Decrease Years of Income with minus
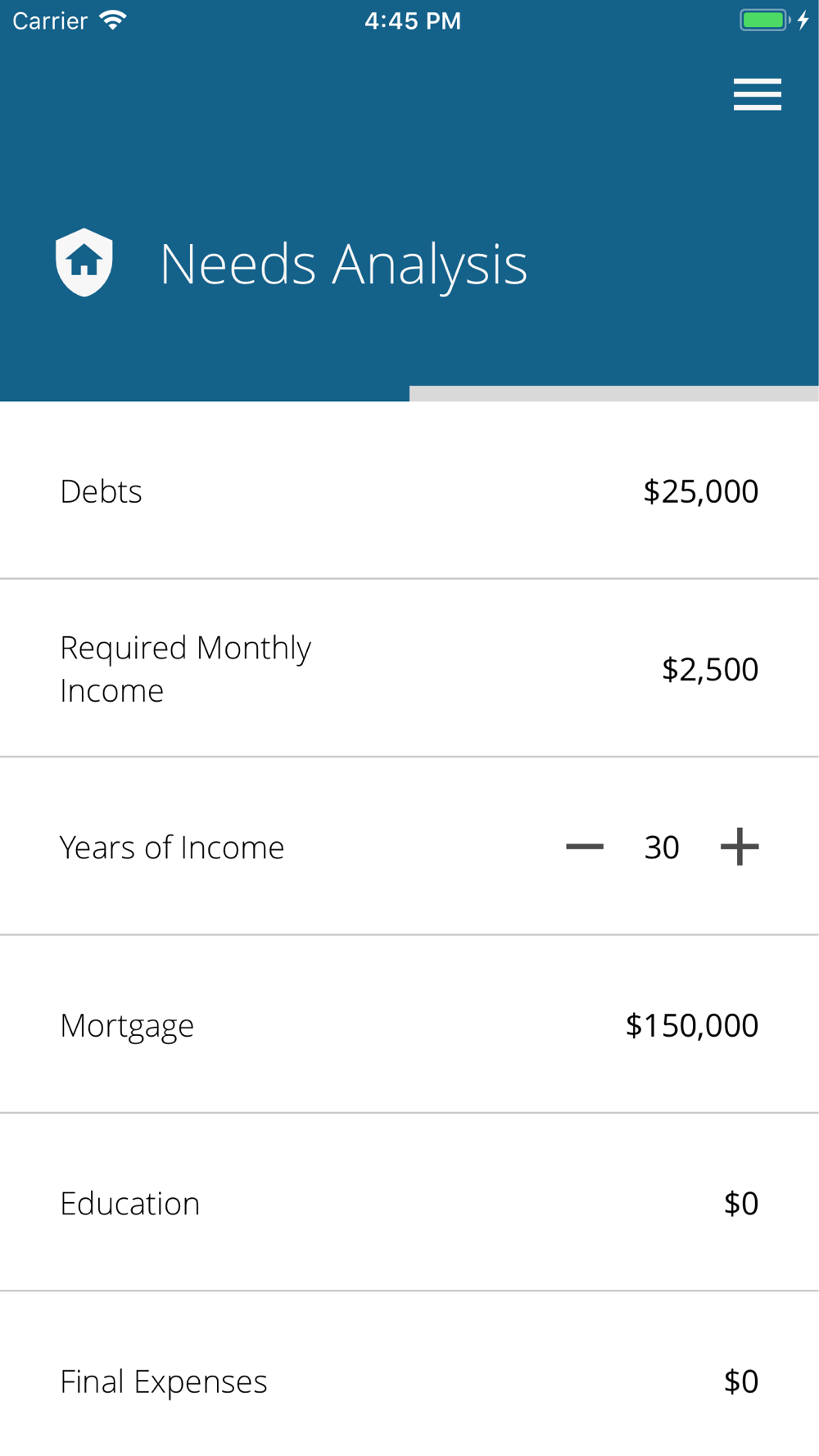This screenshot has width=819, height=1456. (x=585, y=847)
